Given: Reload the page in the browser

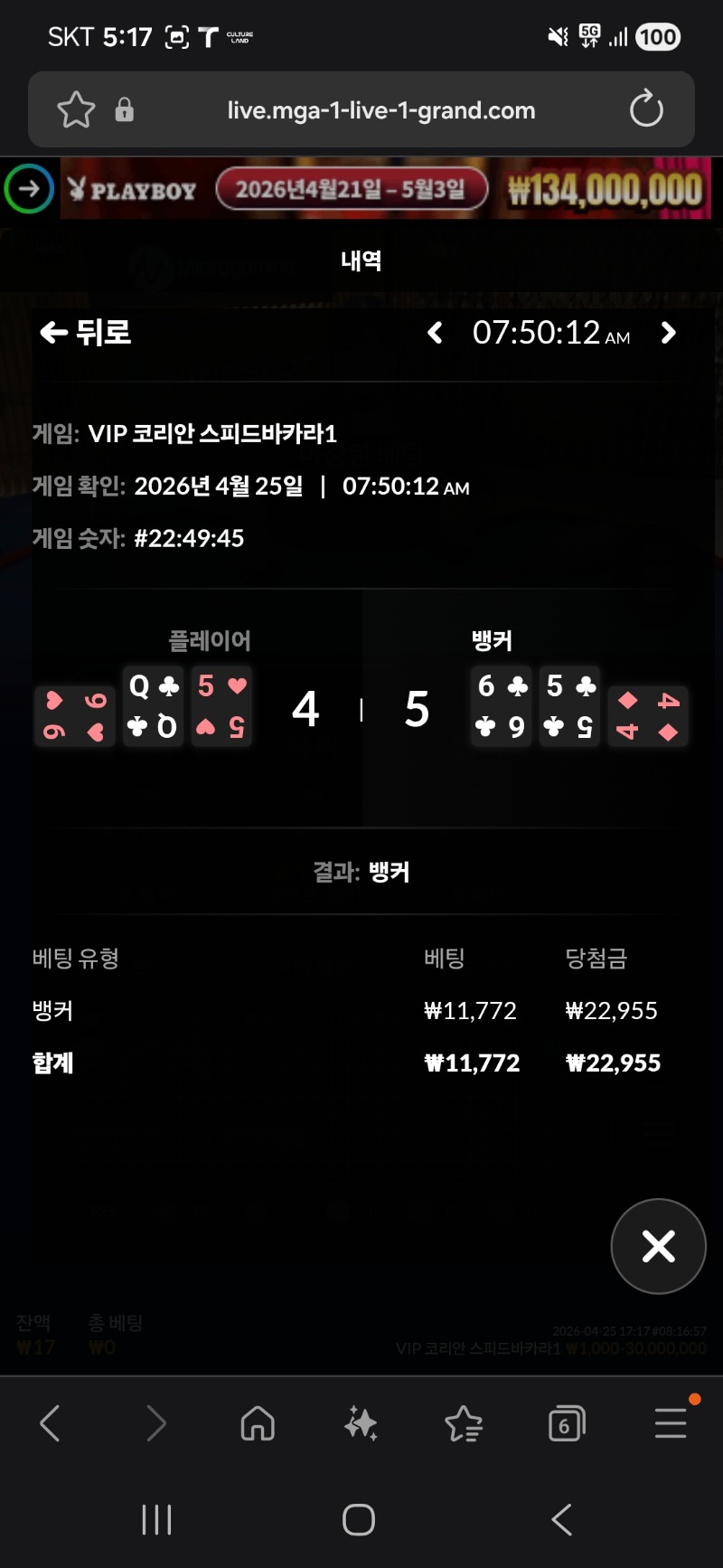Looking at the screenshot, I should pyautogui.click(x=646, y=109).
